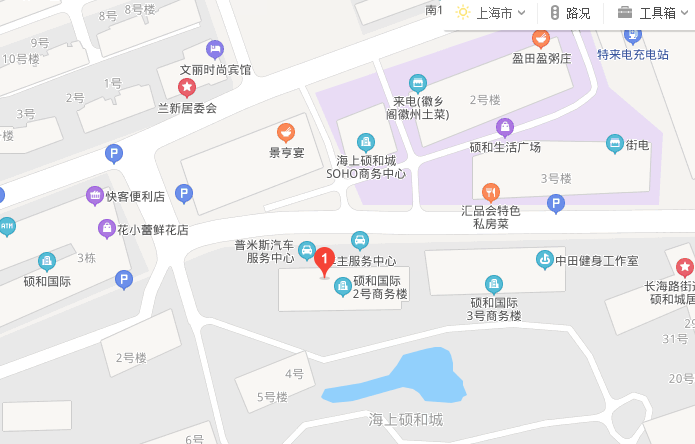Open the 汇品会特色私房菜 restaurant marker
Image resolution: width=695 pixels, height=444 pixels.
tap(490, 191)
